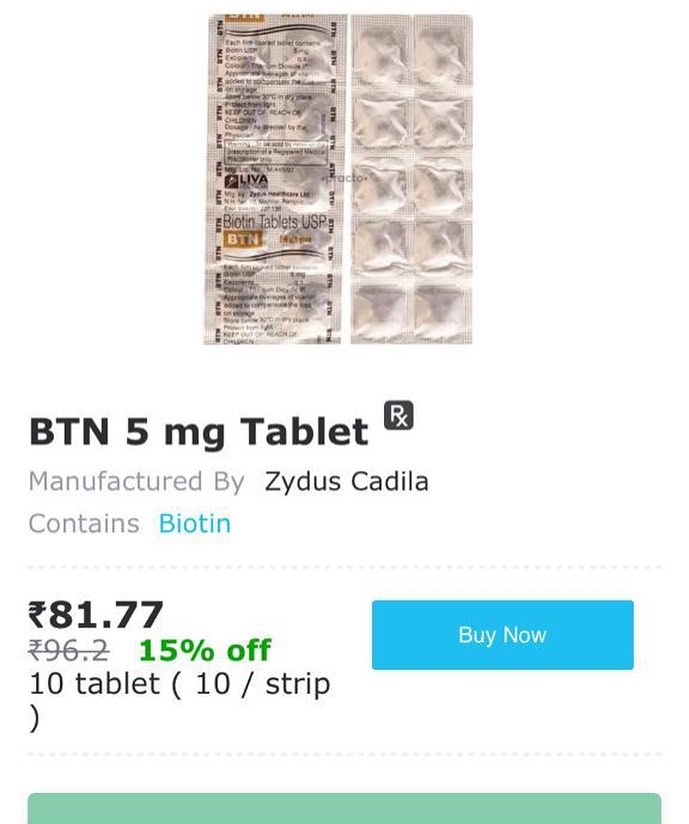Tap the green button at the bottom

tap(344, 808)
